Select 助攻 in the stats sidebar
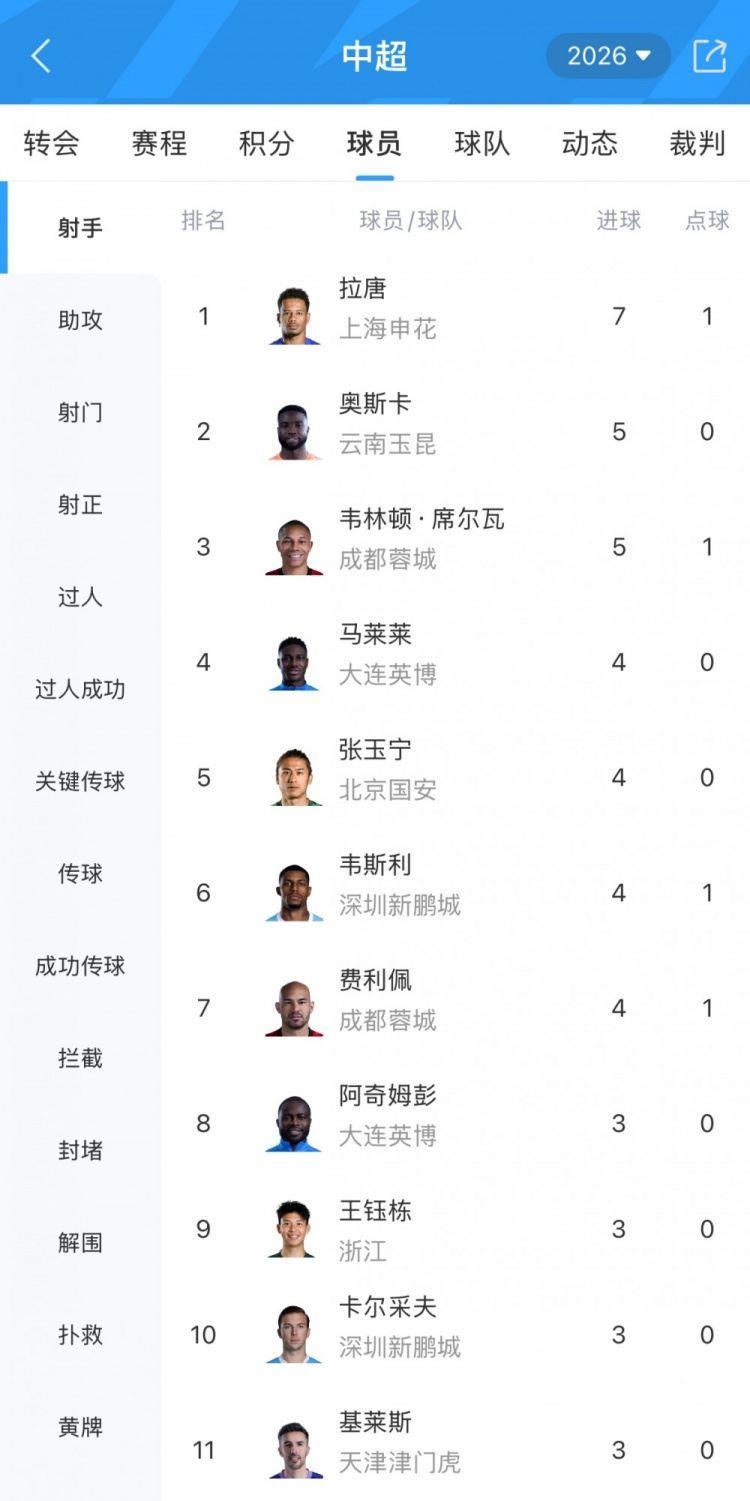750x1501 pixels. click(80, 321)
